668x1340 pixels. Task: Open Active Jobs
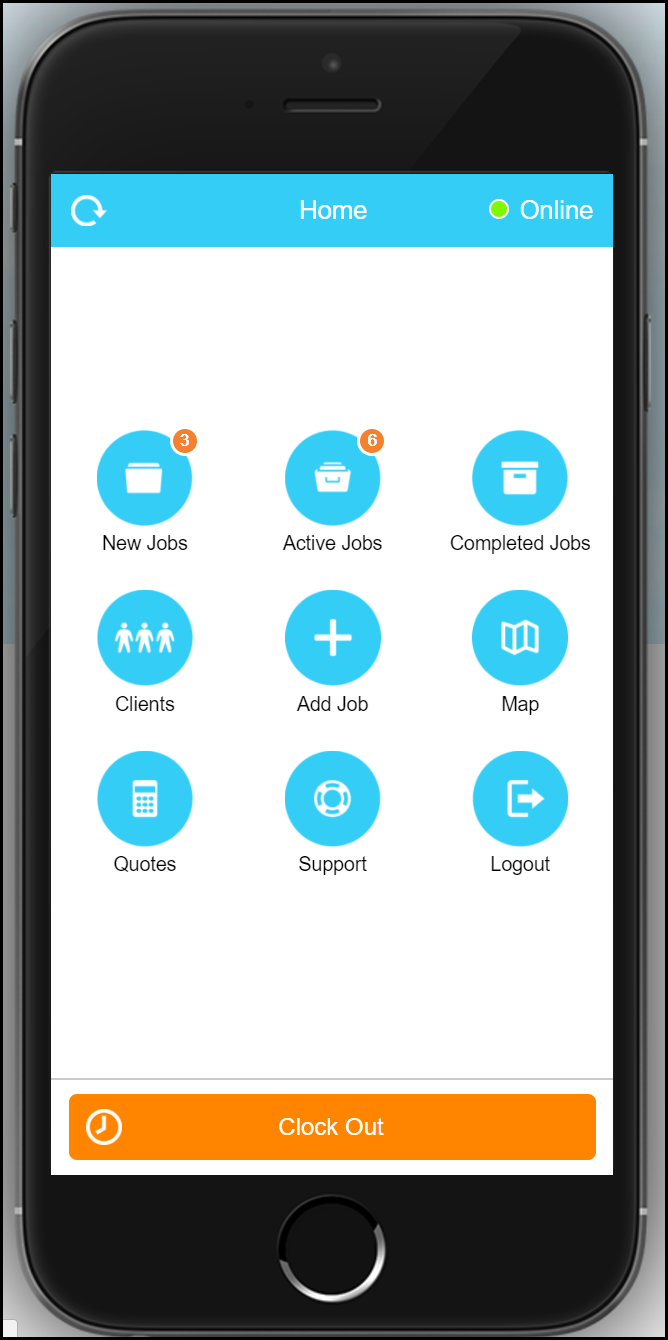click(x=333, y=478)
